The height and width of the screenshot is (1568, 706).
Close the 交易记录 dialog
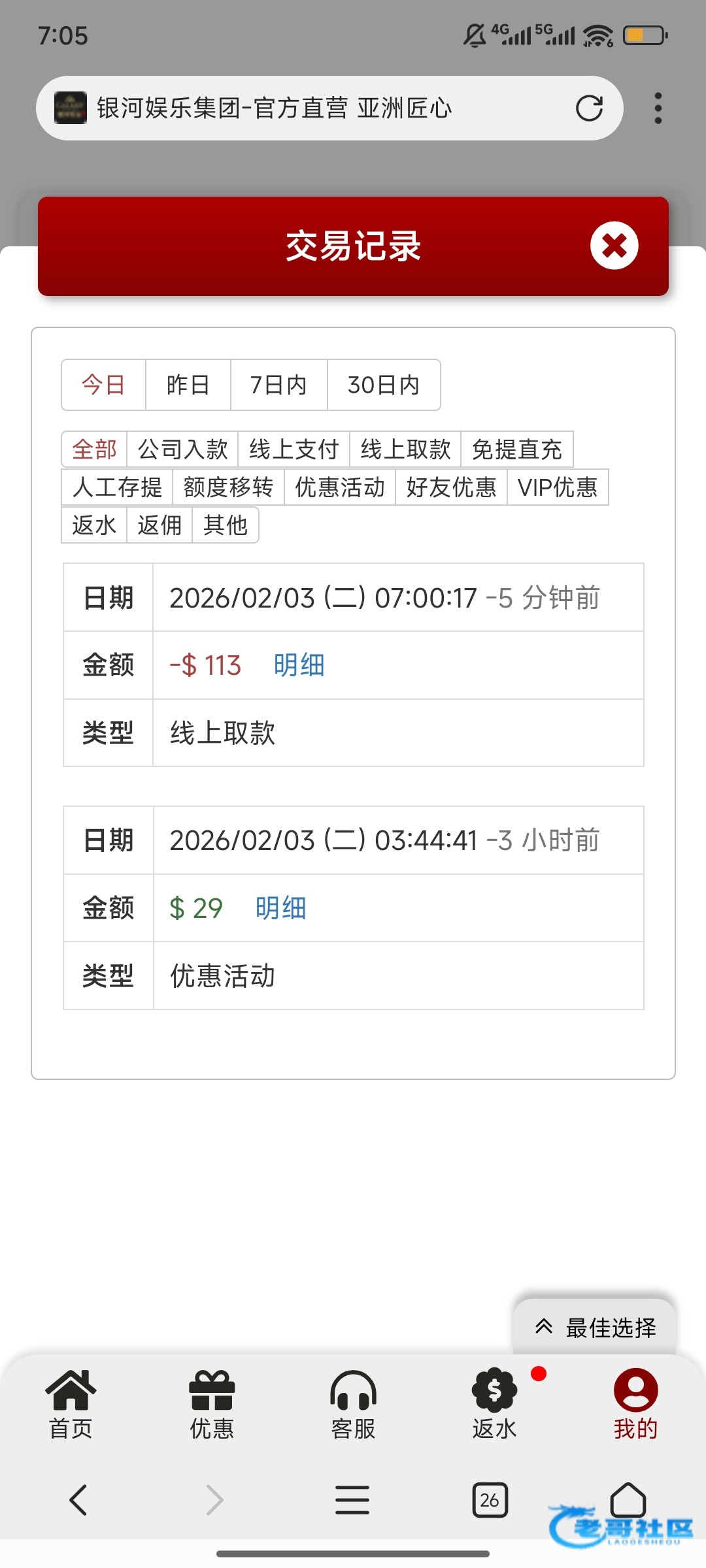[x=614, y=246]
